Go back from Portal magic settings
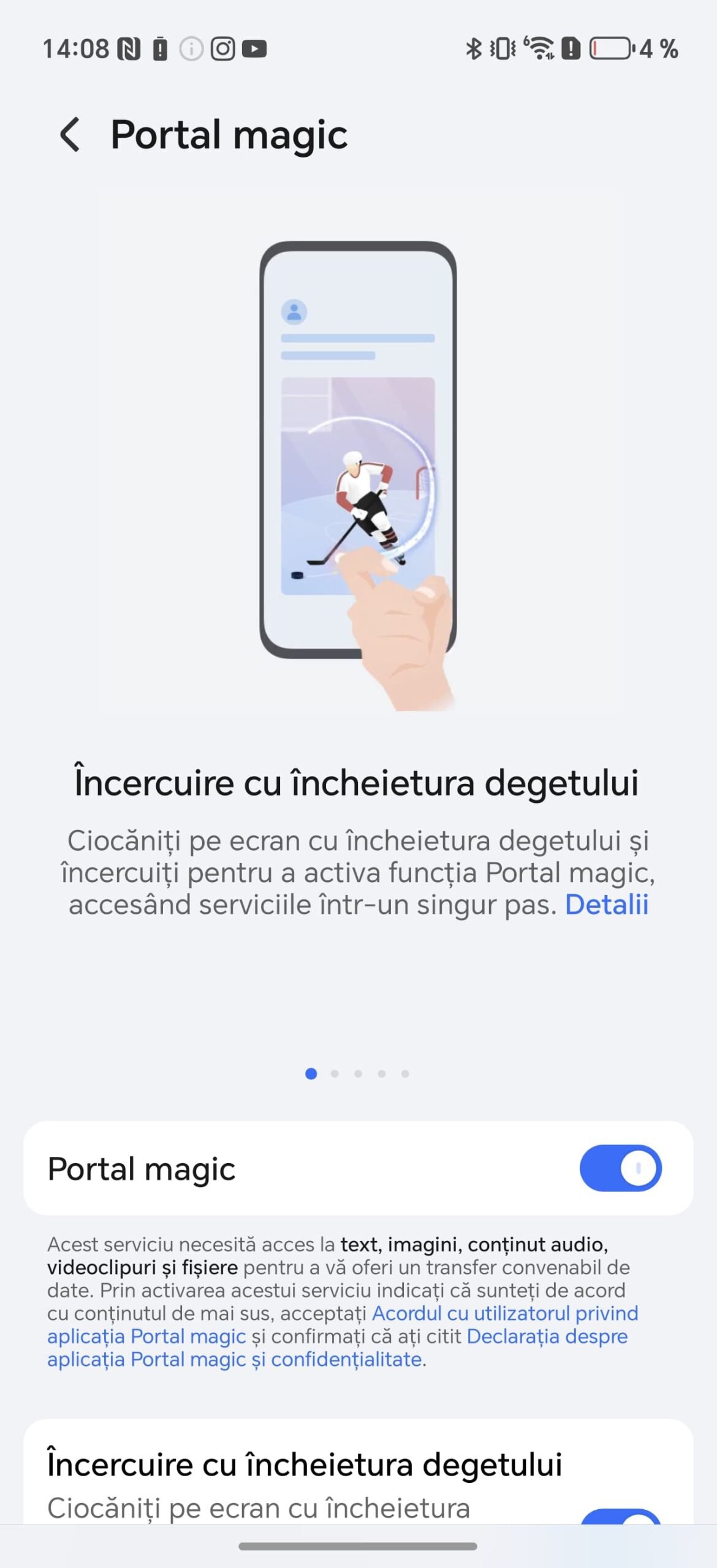Image resolution: width=717 pixels, height=1568 pixels. [x=70, y=134]
